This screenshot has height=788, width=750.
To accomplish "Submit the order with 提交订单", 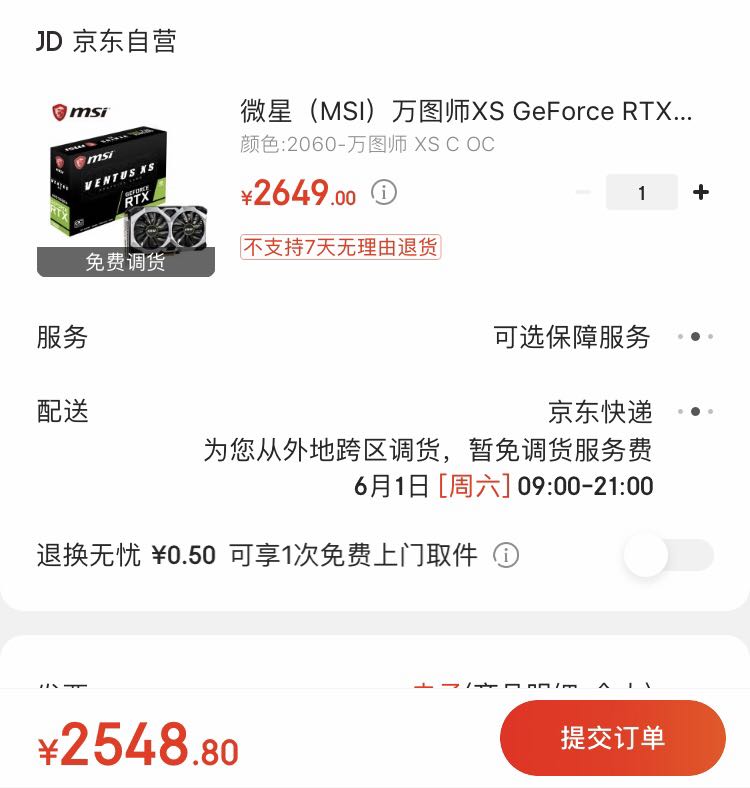I will pyautogui.click(x=612, y=738).
